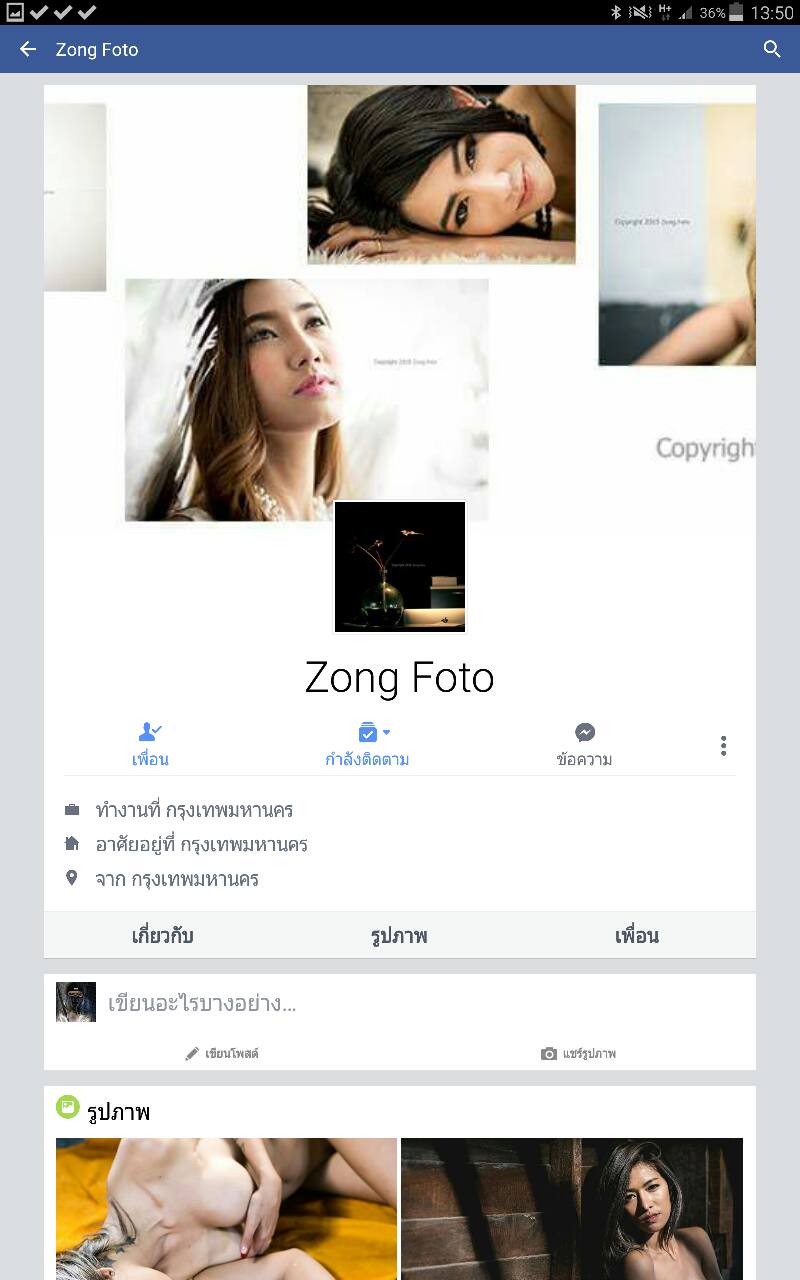View the Zong Foto profile picture
This screenshot has width=800, height=1280.
tap(400, 567)
